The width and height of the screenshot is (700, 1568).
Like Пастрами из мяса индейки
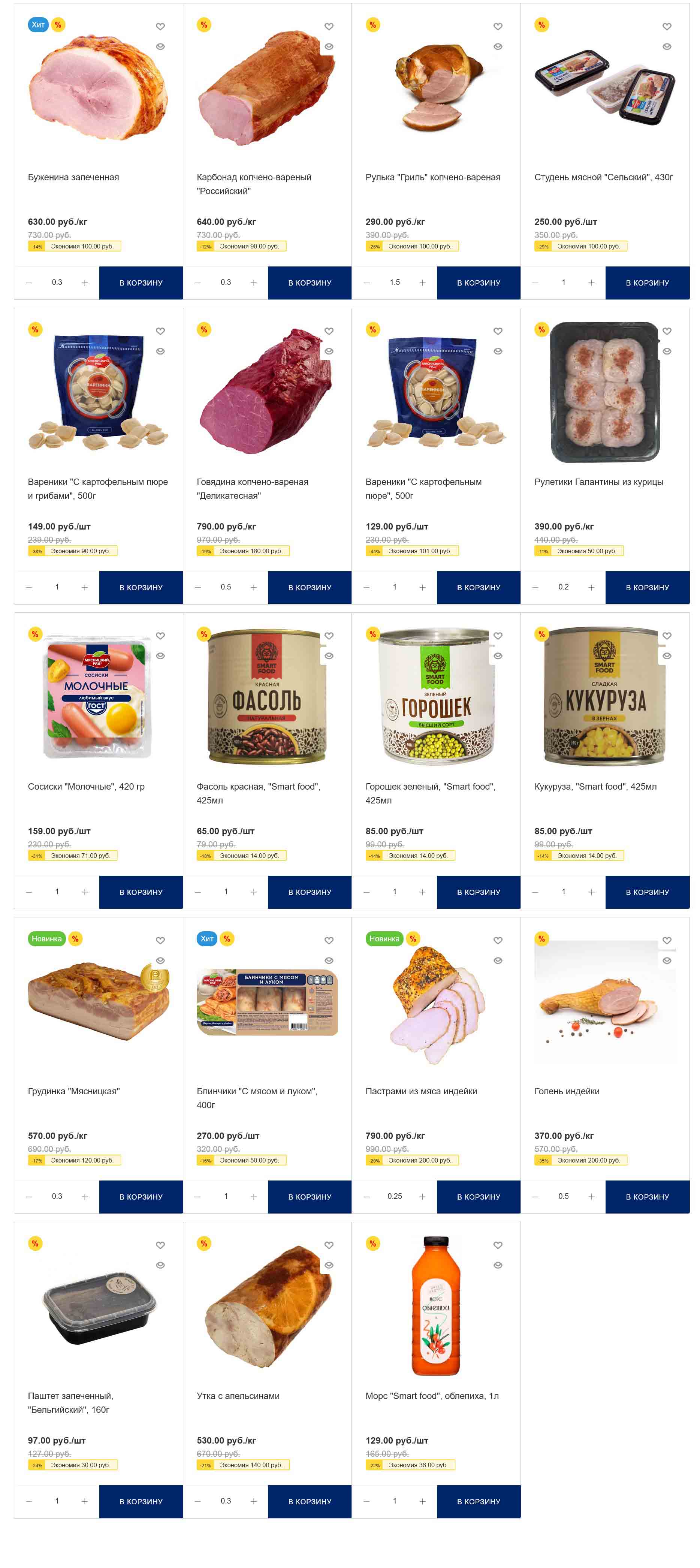coord(498,940)
